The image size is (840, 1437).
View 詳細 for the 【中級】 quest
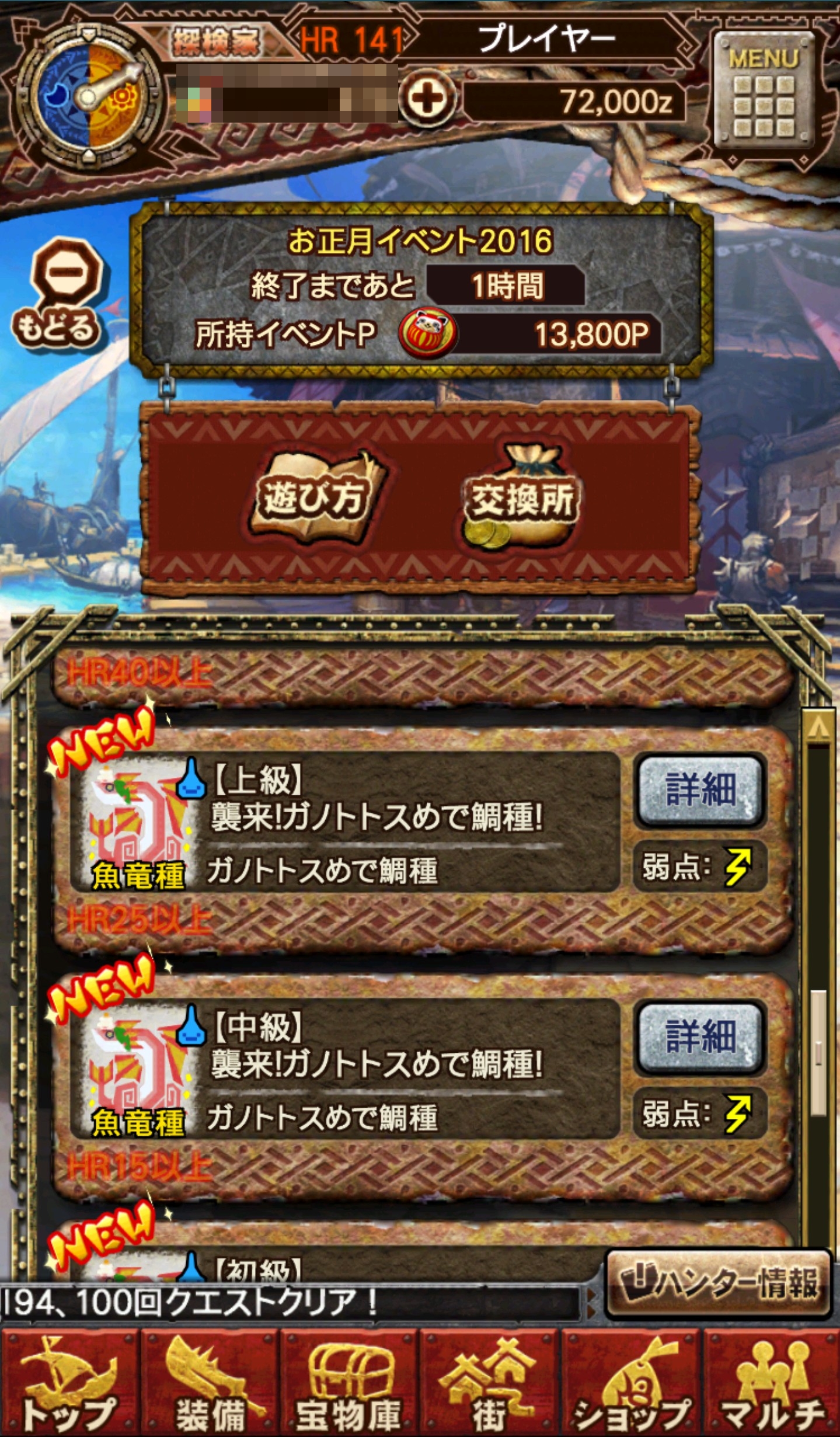pyautogui.click(x=700, y=1036)
